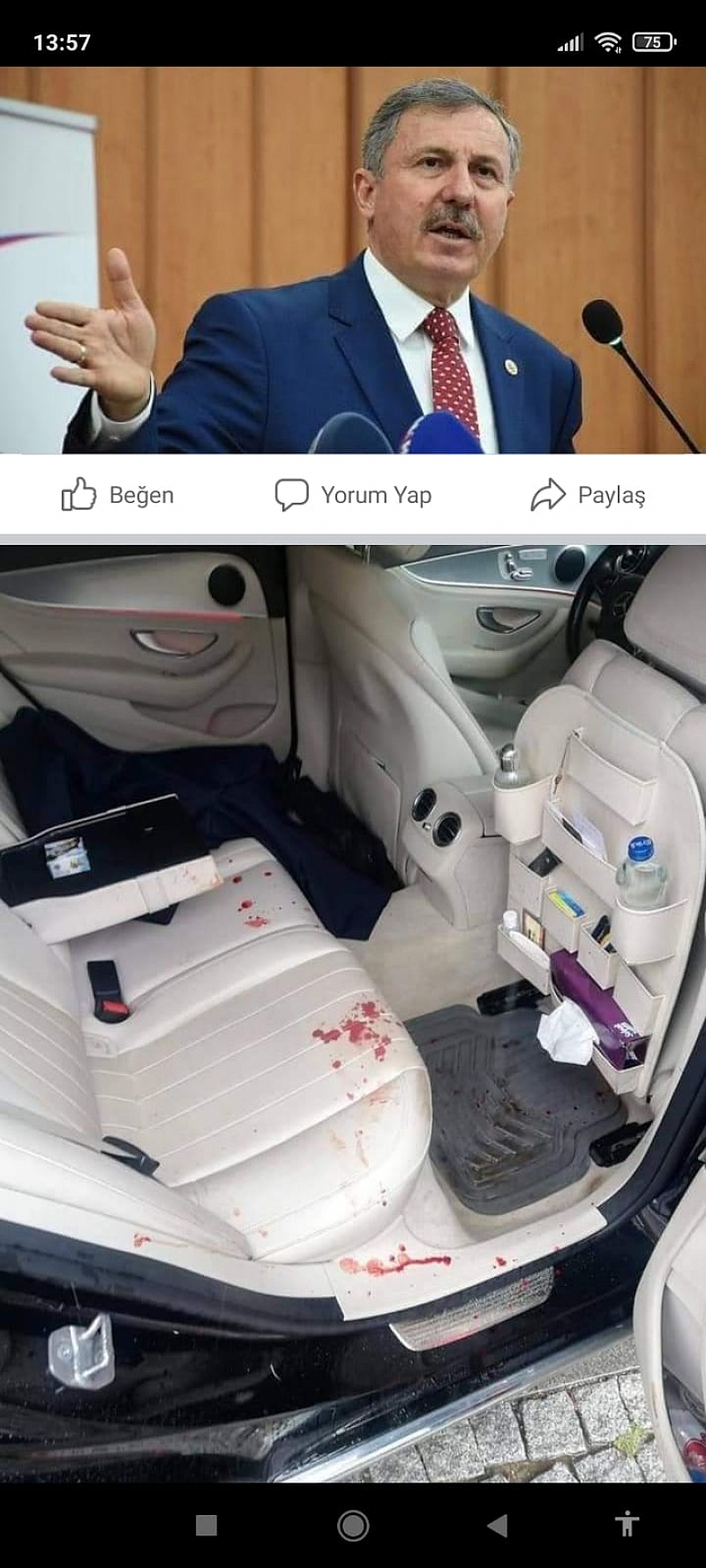Share the post with Paylaş

pos(588,495)
